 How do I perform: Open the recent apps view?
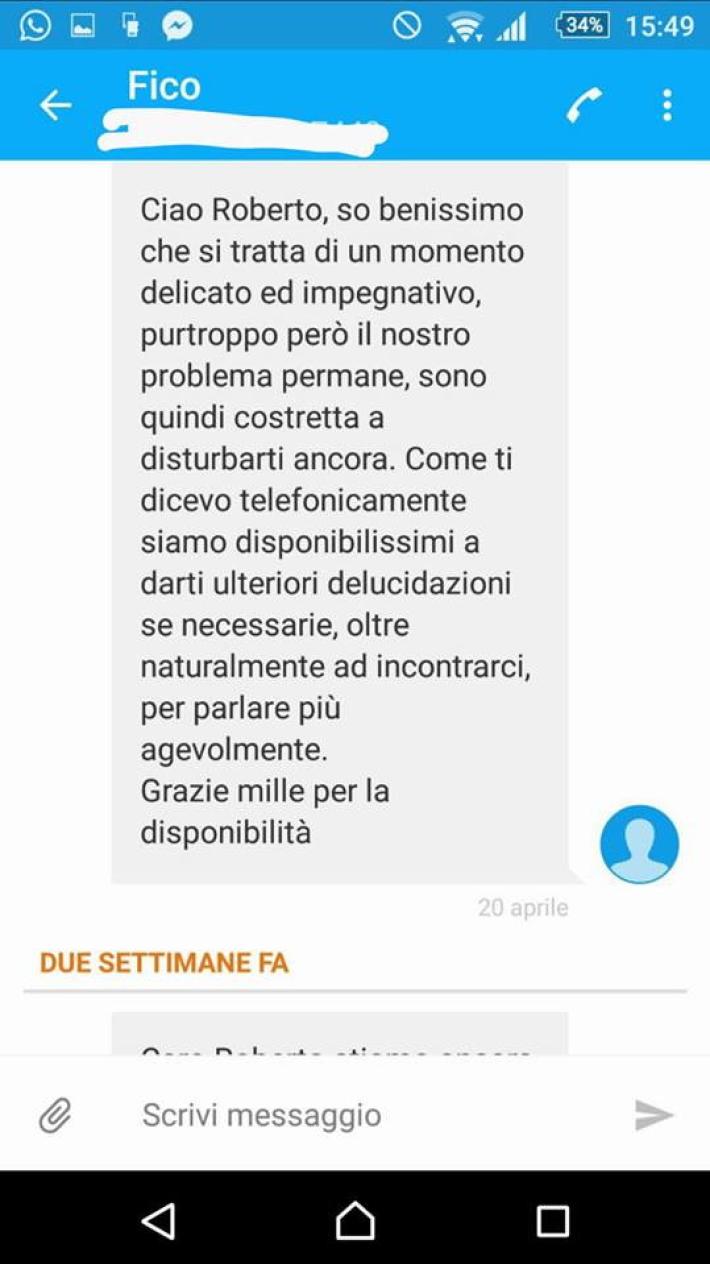[x=552, y=1221]
